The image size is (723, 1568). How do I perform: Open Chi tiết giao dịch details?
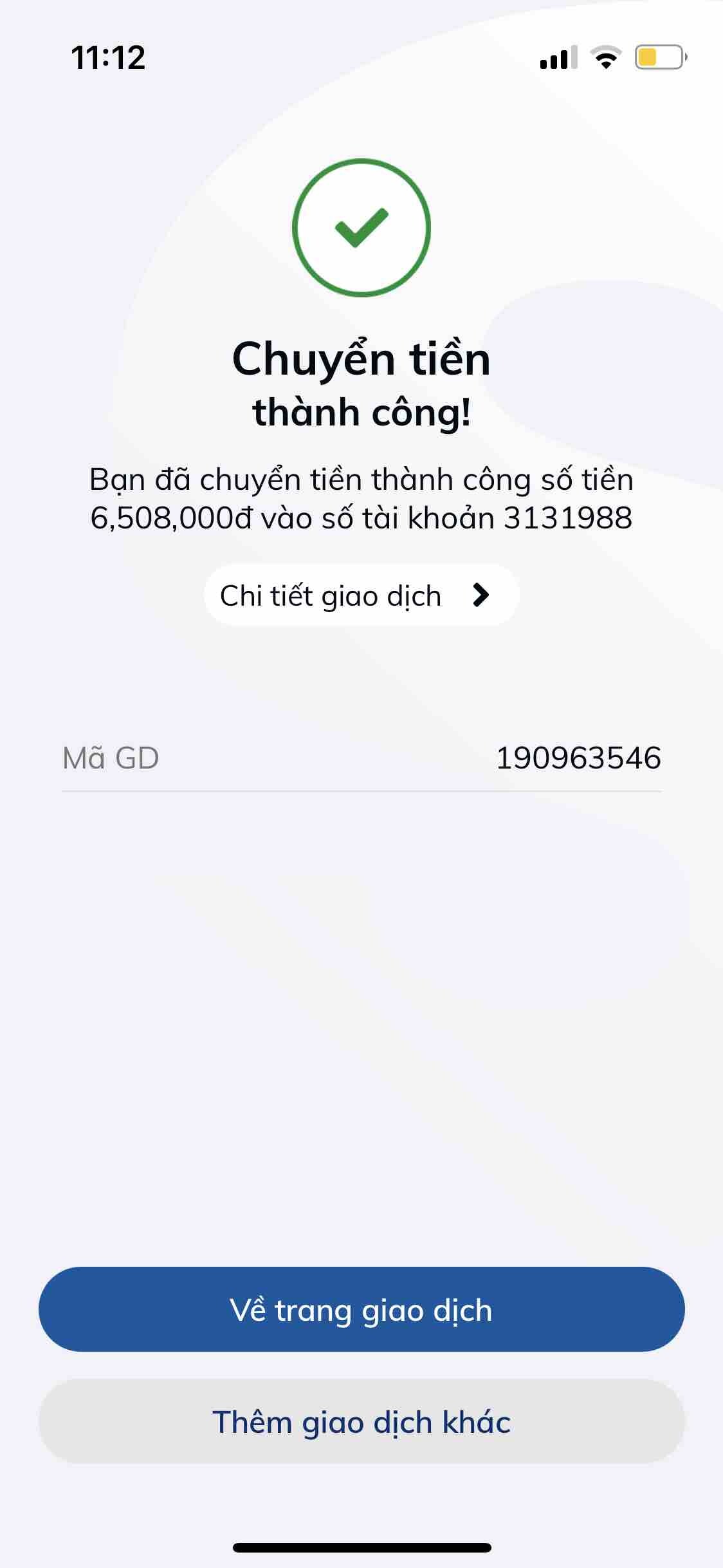pos(361,595)
